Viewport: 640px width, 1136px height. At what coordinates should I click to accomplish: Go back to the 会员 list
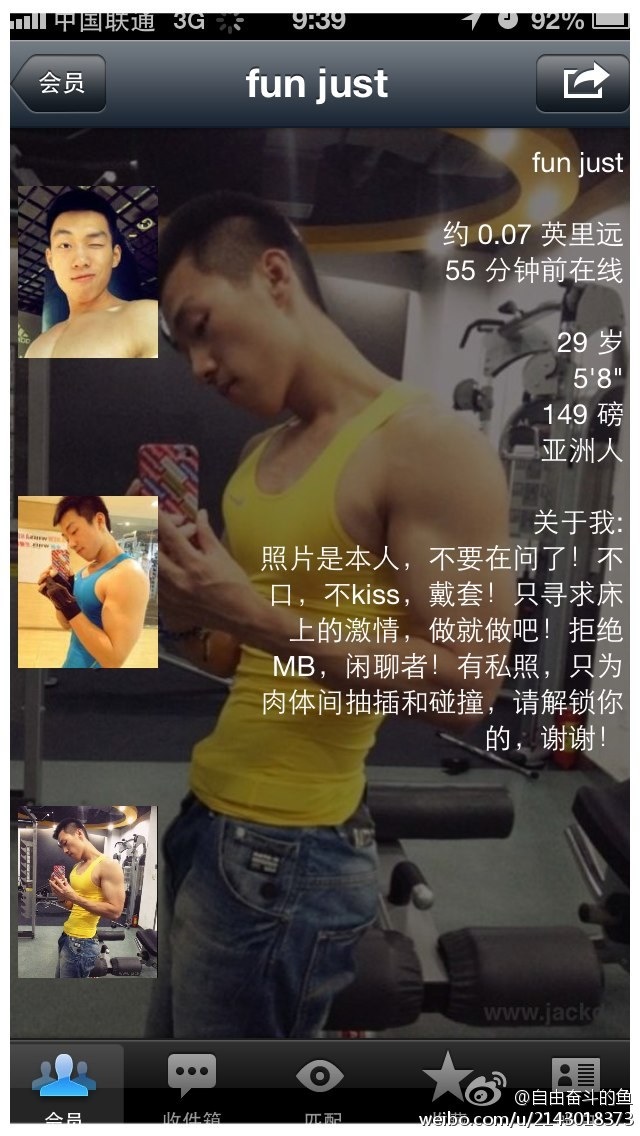(x=59, y=83)
